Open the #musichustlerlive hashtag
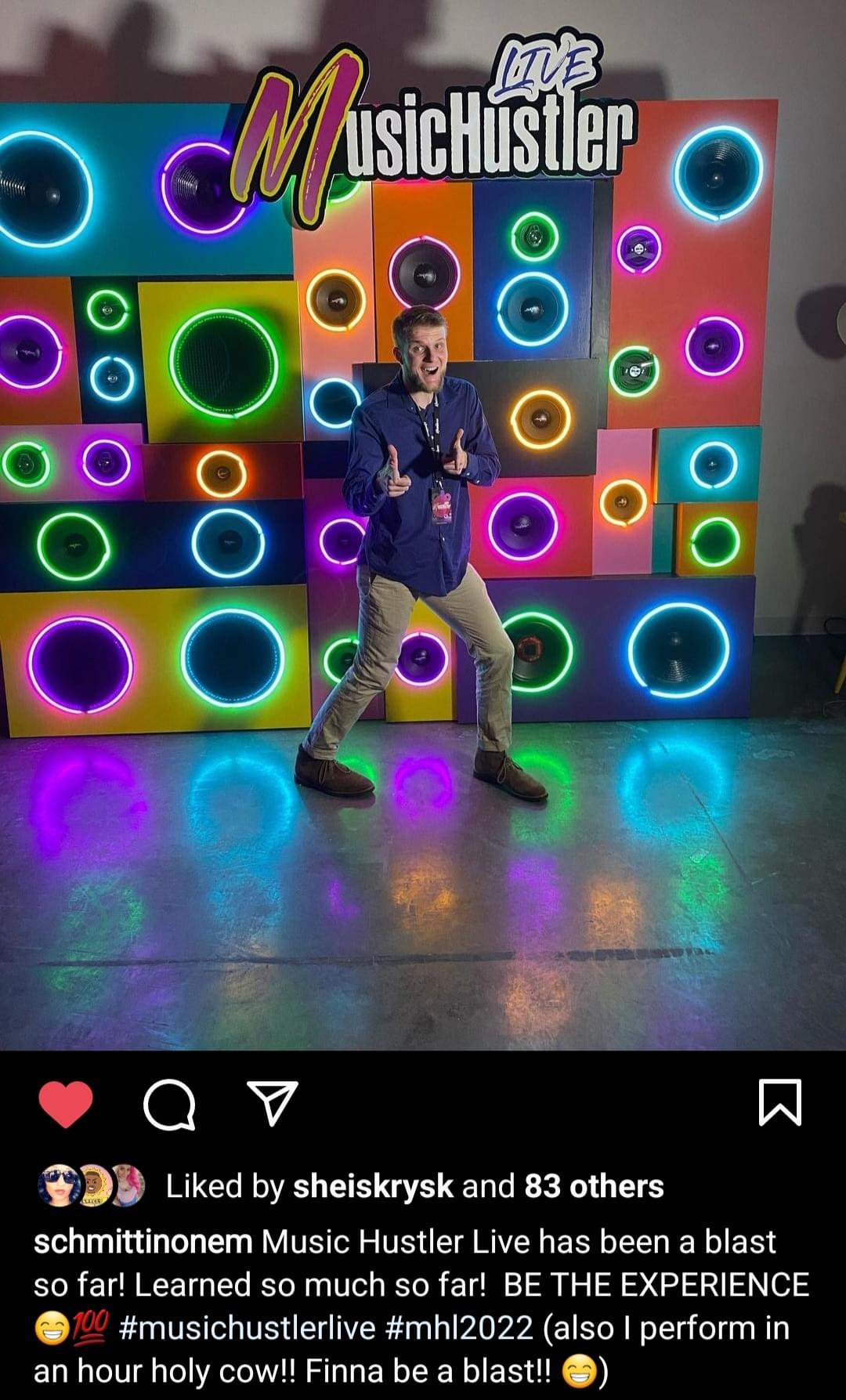 pyautogui.click(x=248, y=1328)
